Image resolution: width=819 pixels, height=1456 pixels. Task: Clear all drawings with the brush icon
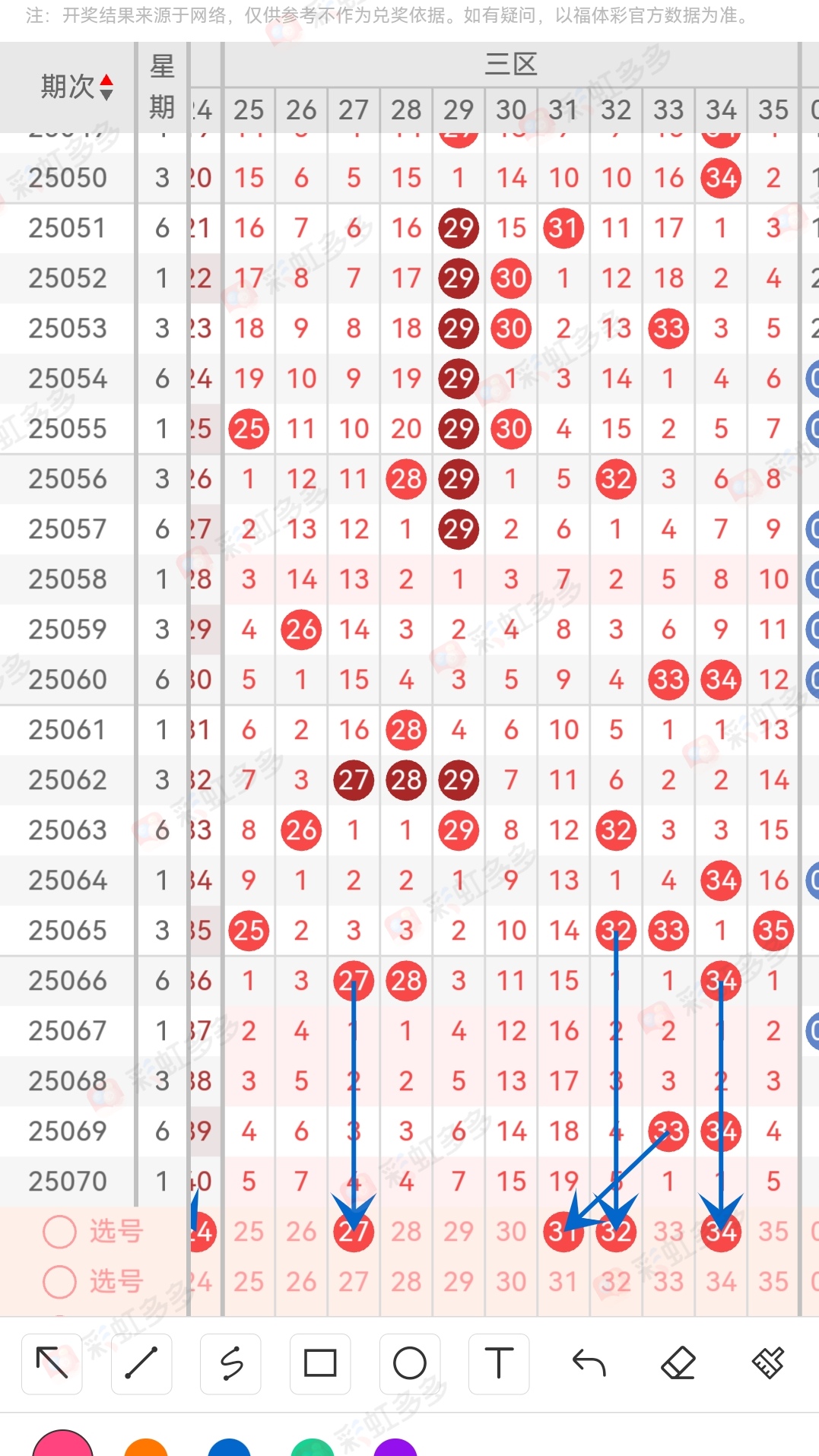coord(768,1363)
